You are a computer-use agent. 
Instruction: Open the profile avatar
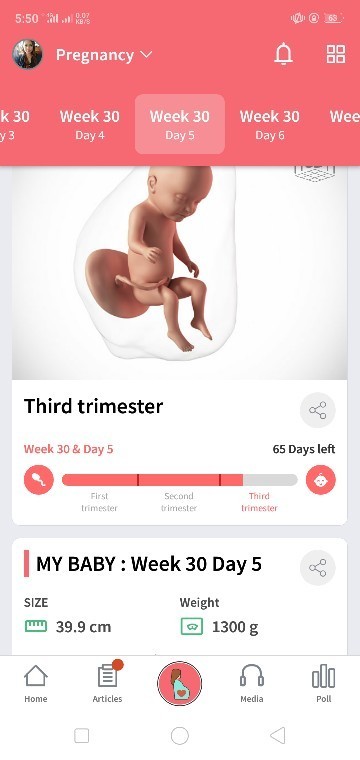click(x=27, y=54)
